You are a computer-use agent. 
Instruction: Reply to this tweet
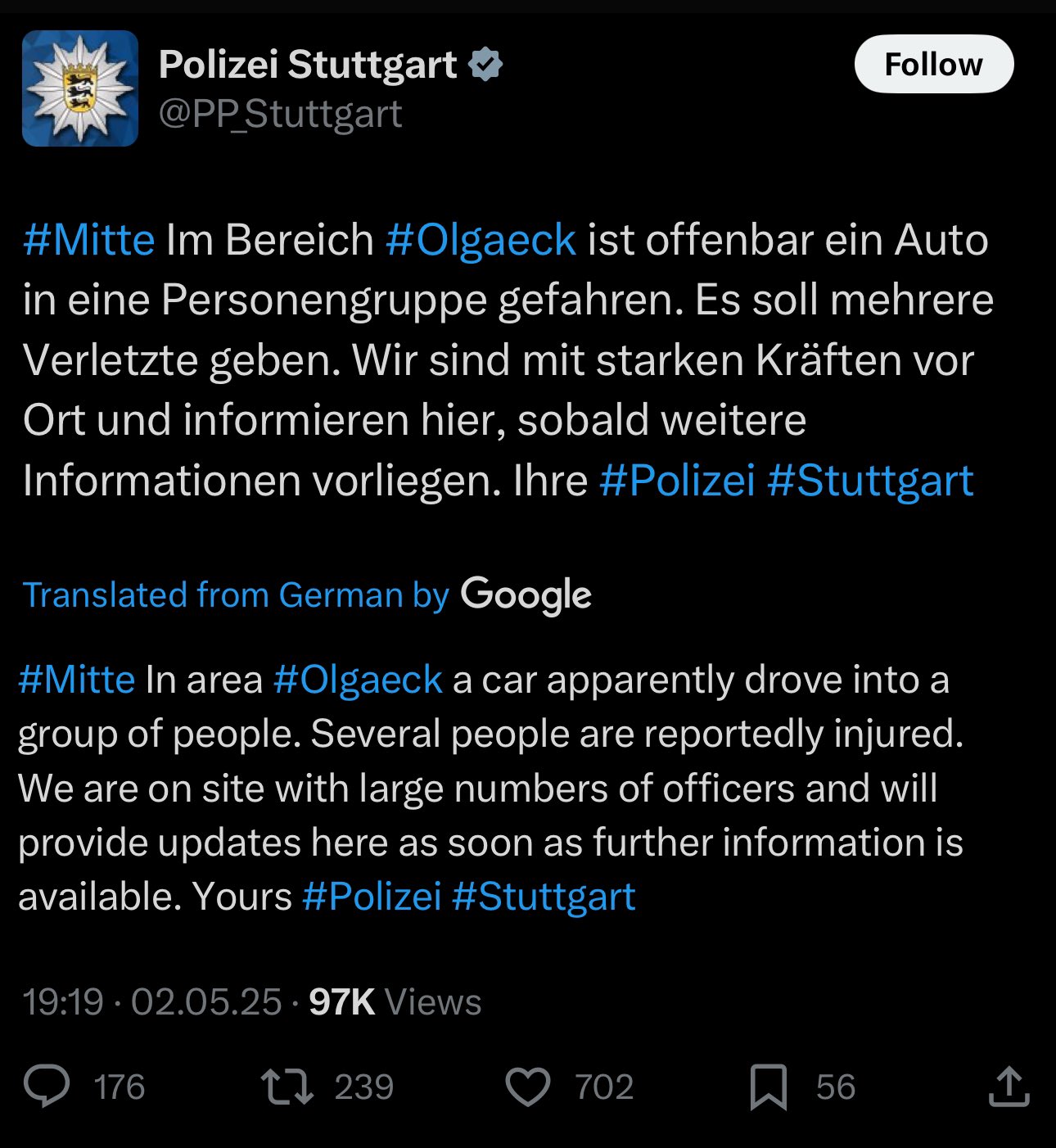point(47,1087)
